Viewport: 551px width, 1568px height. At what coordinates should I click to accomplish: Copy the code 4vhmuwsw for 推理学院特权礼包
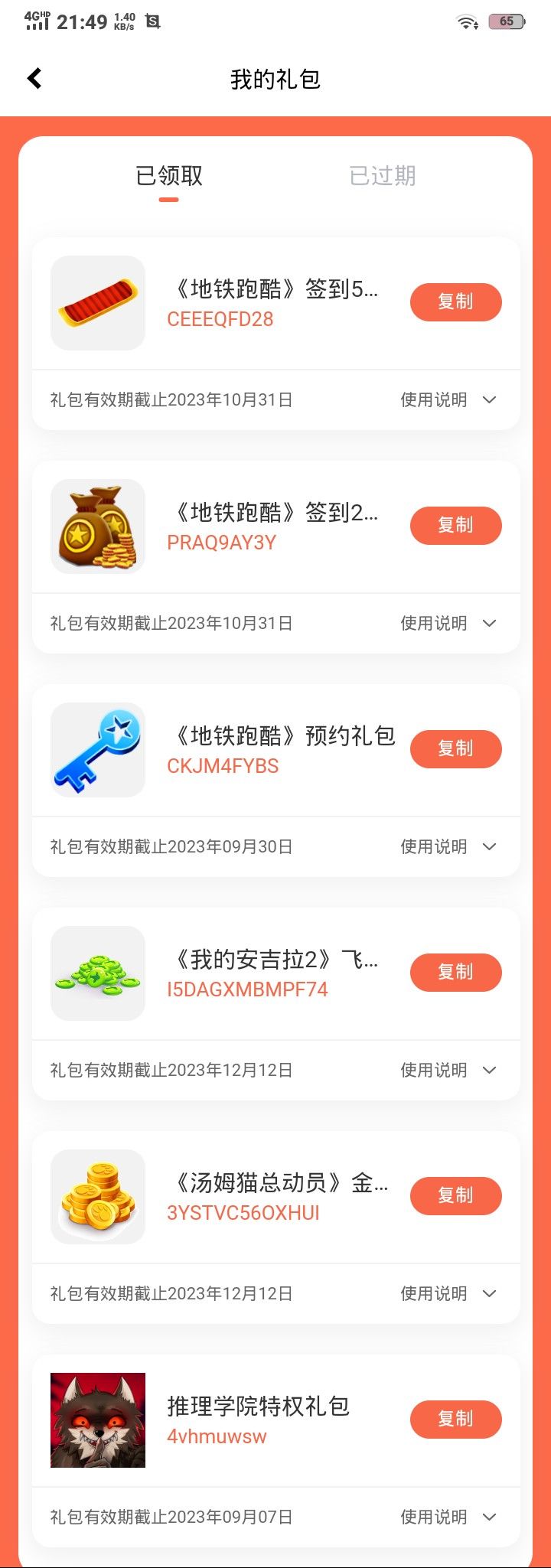(x=456, y=1420)
